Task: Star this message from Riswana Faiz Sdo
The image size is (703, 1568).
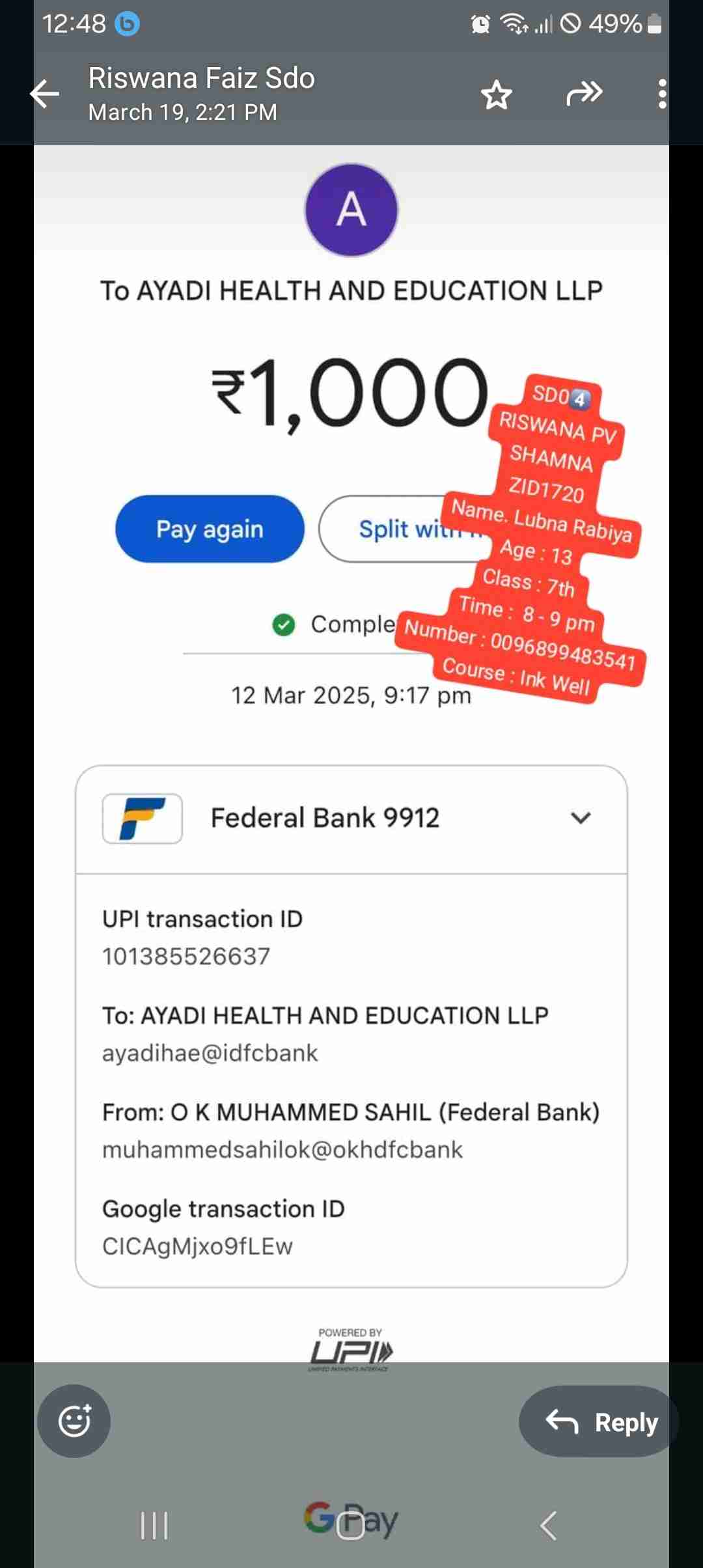Action: coord(497,95)
